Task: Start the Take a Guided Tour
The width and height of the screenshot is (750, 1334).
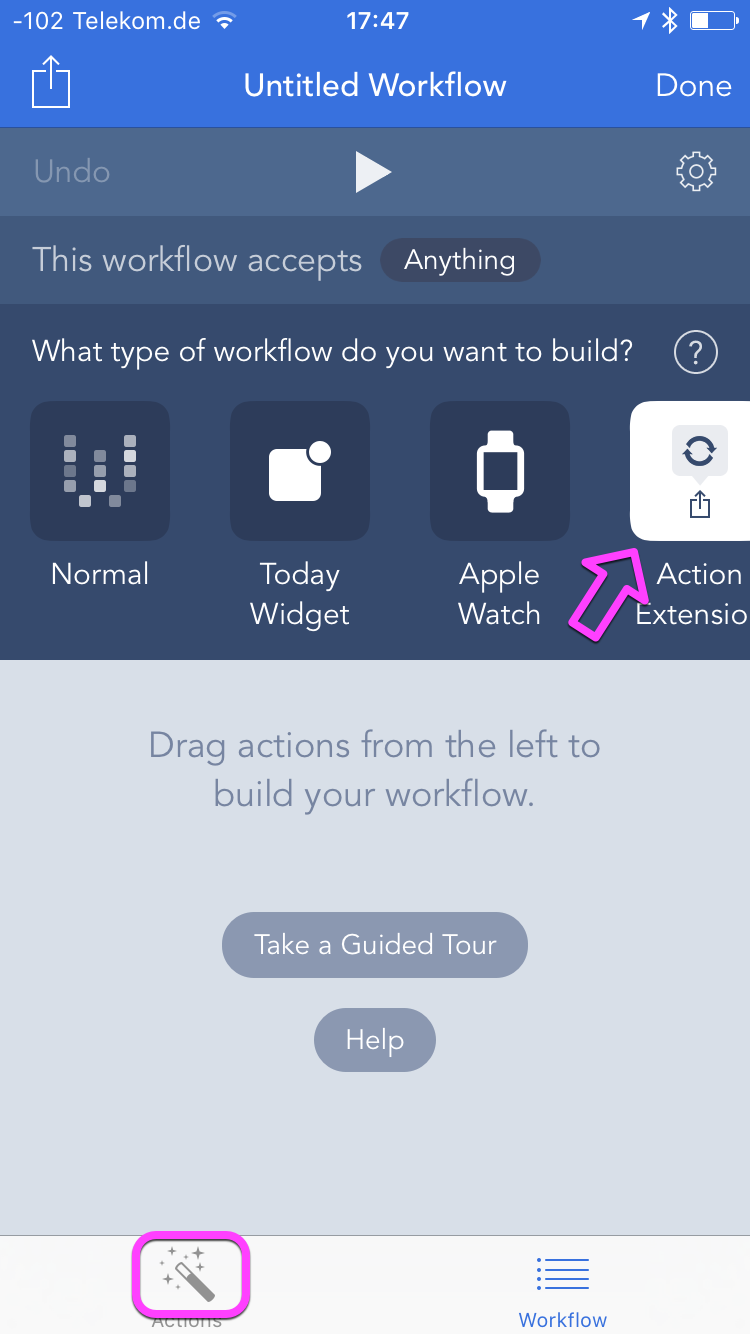Action: pyautogui.click(x=375, y=945)
